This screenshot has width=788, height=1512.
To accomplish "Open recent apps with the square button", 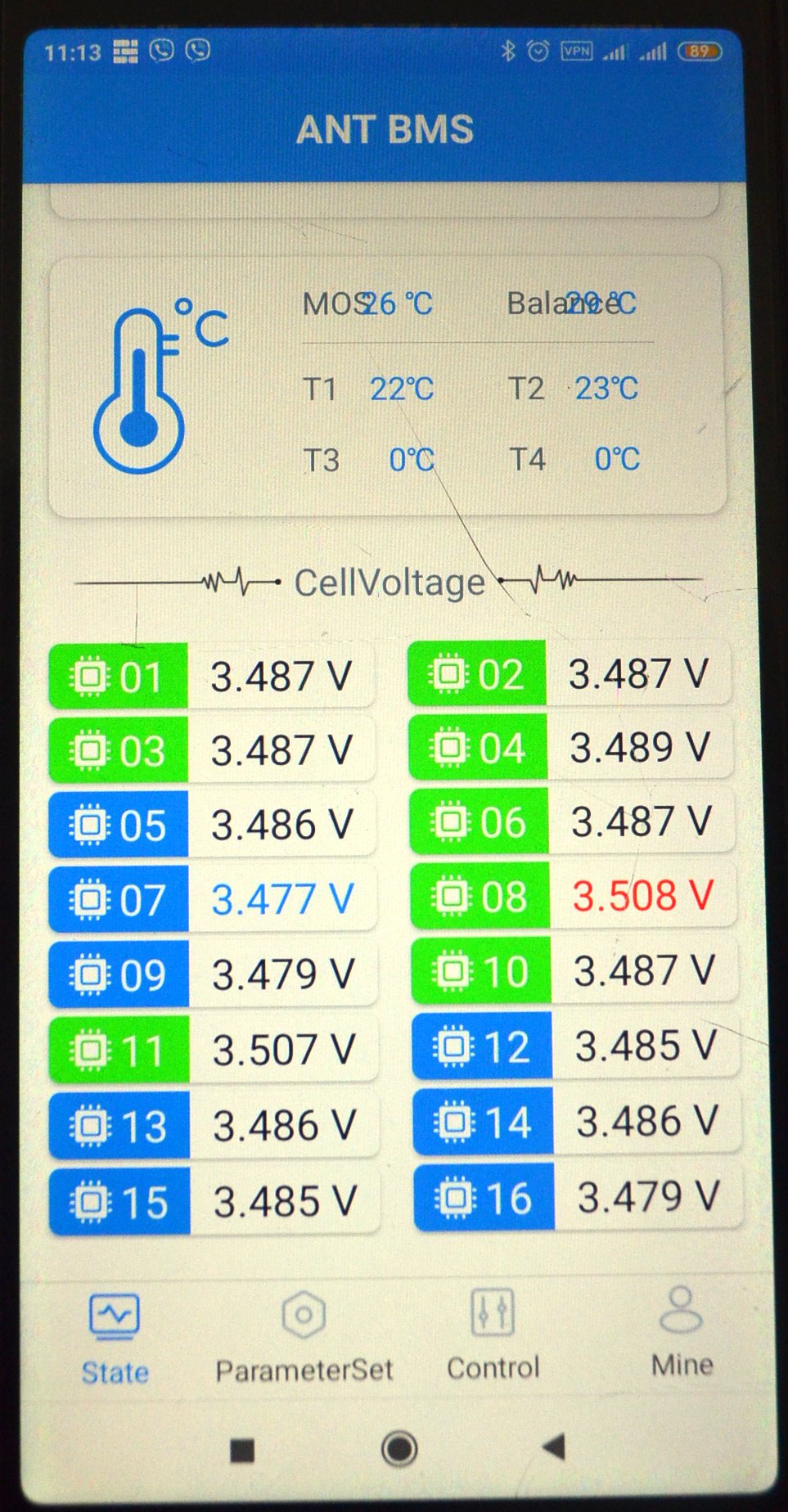I will [242, 1451].
